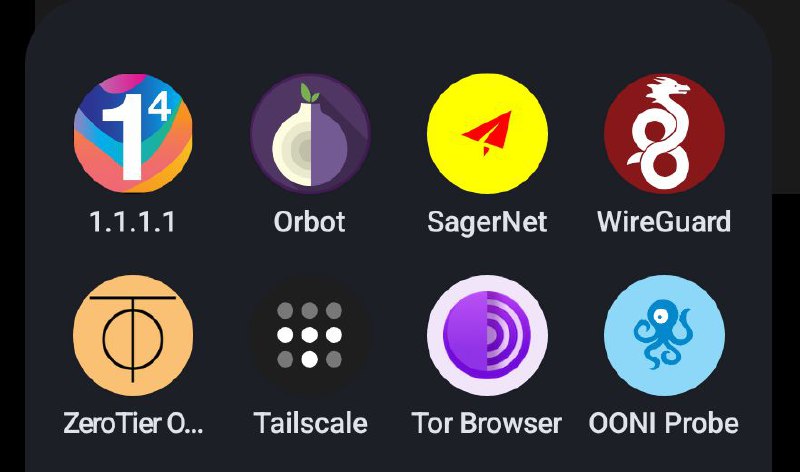Image resolution: width=800 pixels, height=472 pixels.
Task: Launch the Orbot app
Action: tap(310, 134)
